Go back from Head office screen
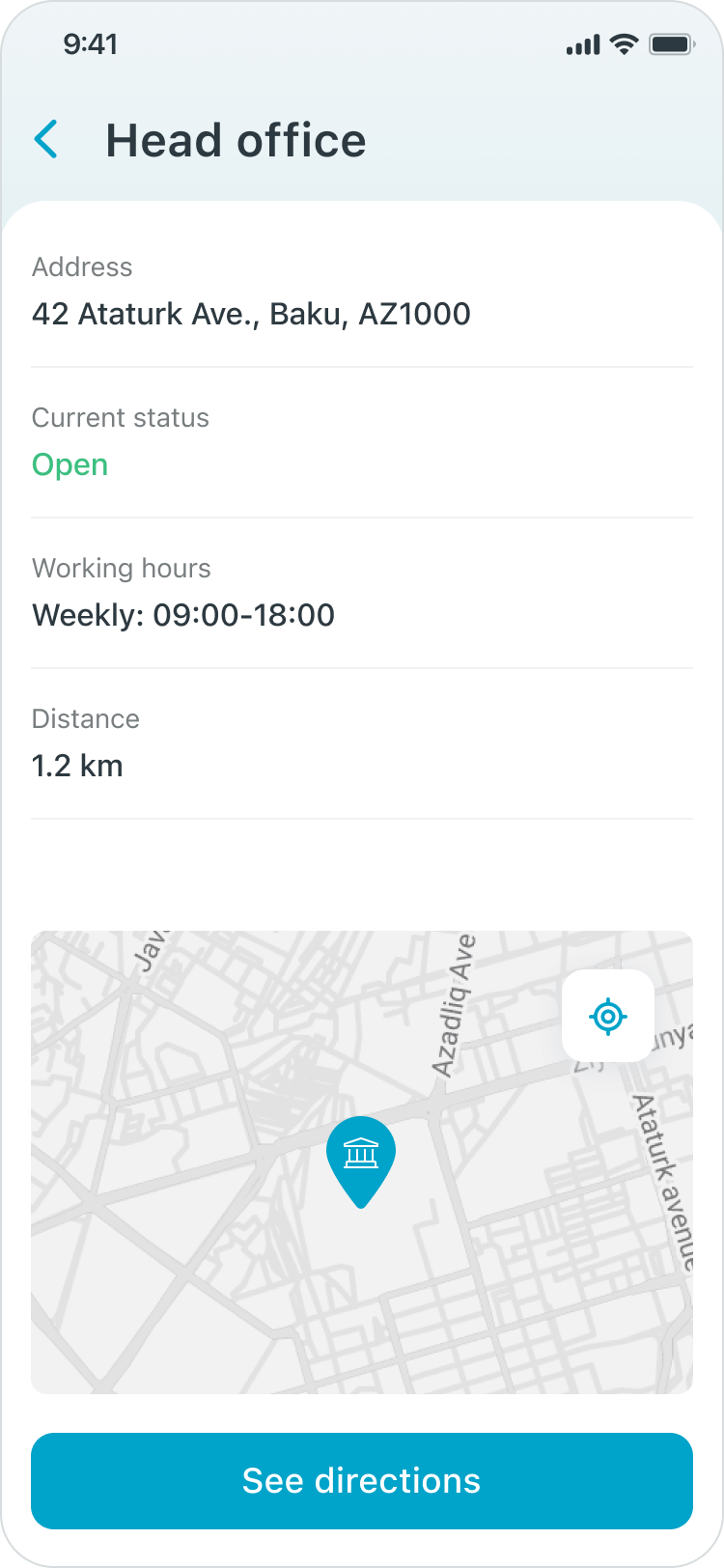The image size is (724, 1568). pyautogui.click(x=45, y=140)
